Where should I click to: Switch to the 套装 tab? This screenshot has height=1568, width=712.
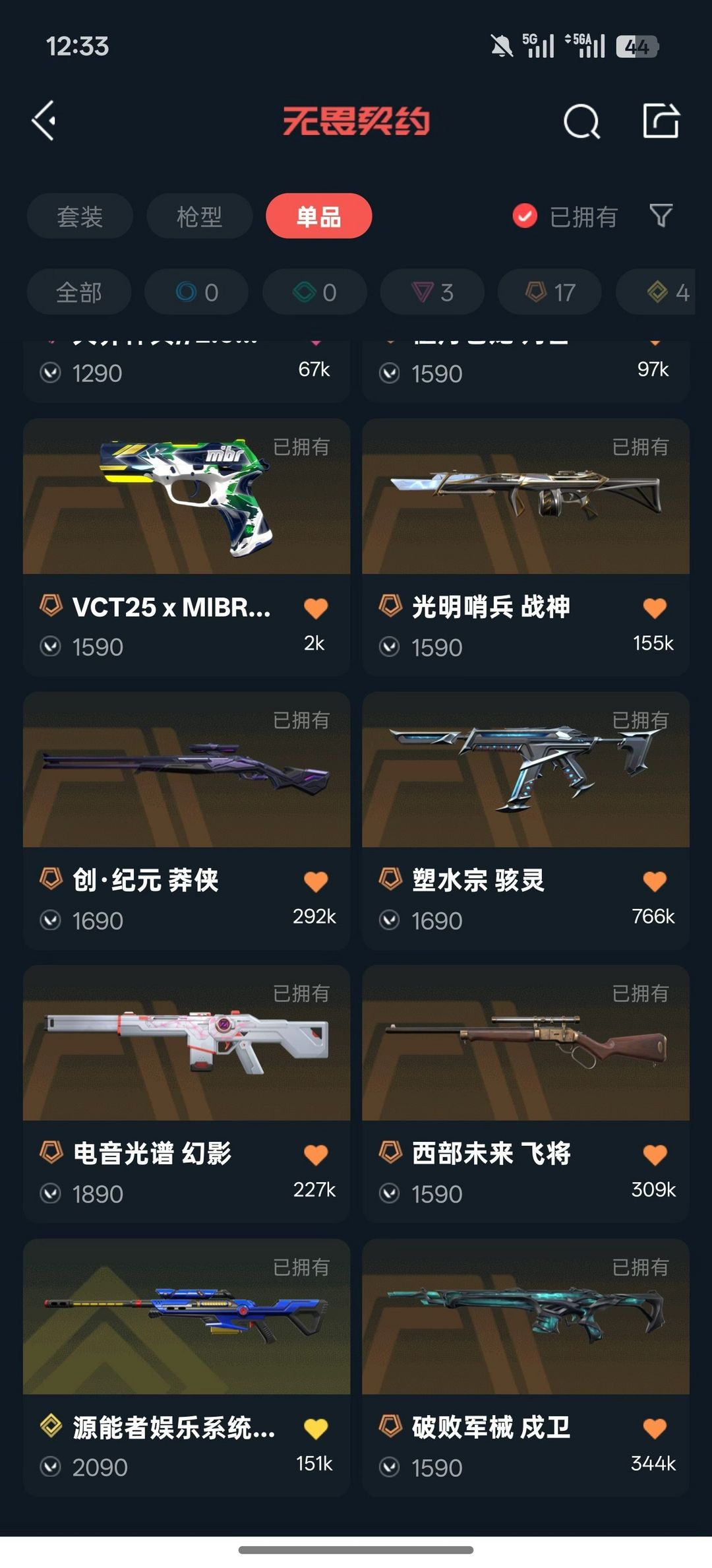(x=80, y=216)
